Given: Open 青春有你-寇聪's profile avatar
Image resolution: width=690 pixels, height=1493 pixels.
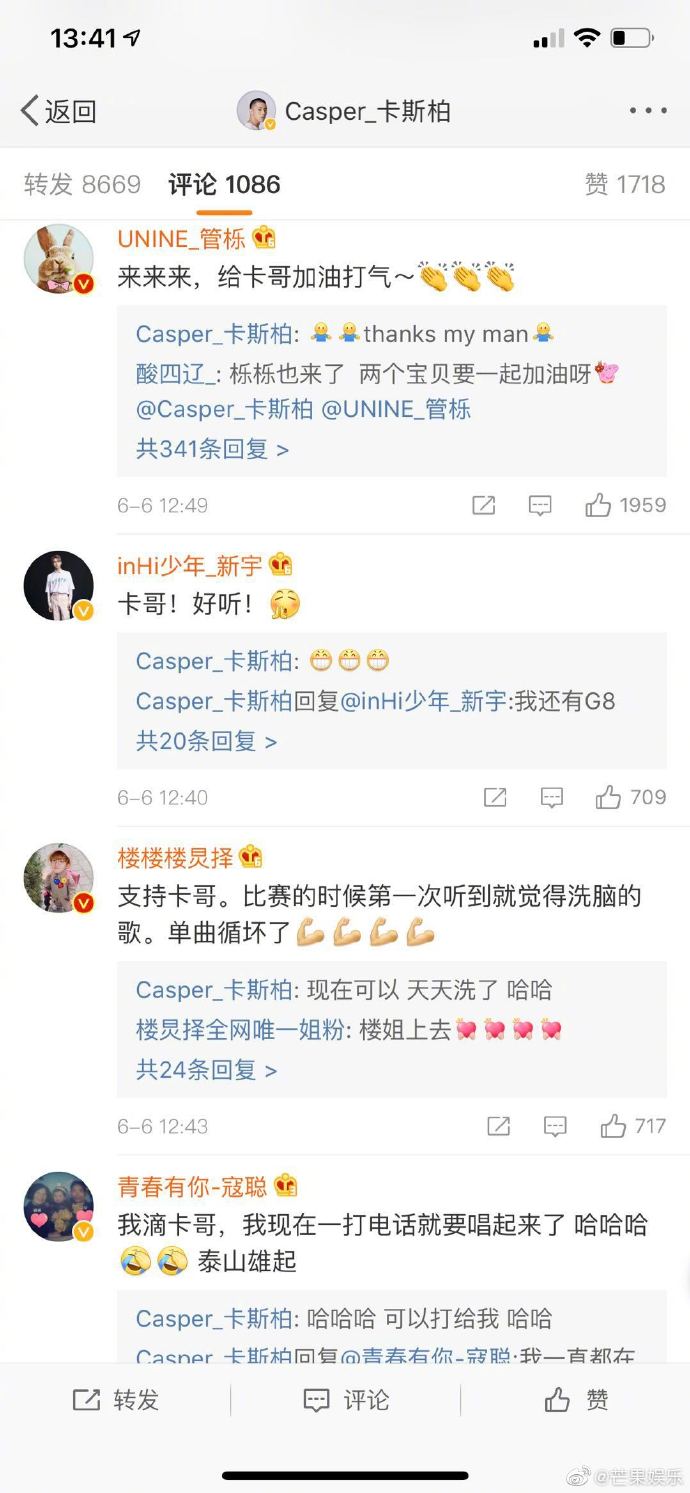Looking at the screenshot, I should click(x=58, y=1207).
